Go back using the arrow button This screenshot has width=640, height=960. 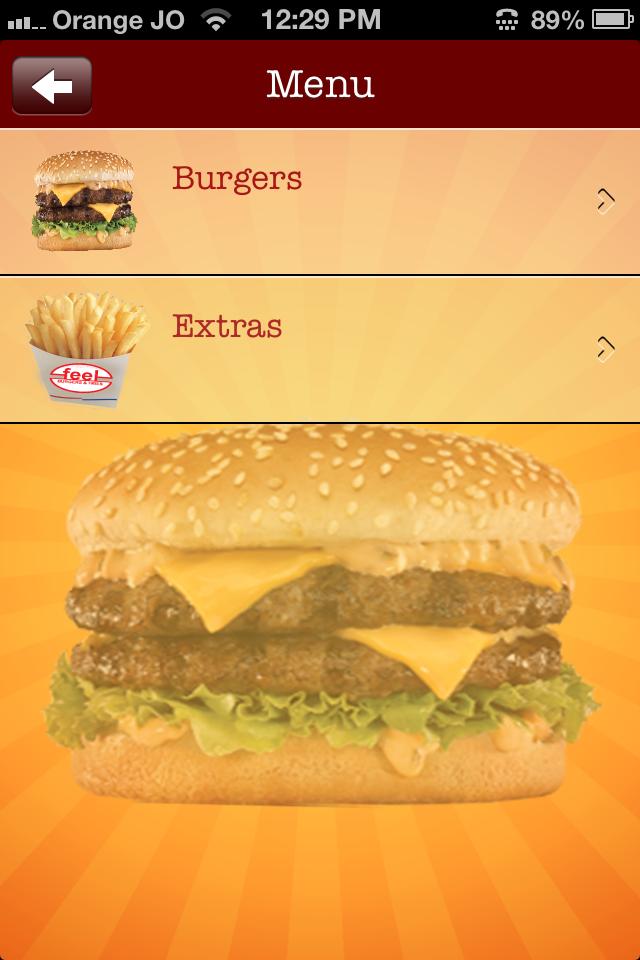click(x=52, y=86)
